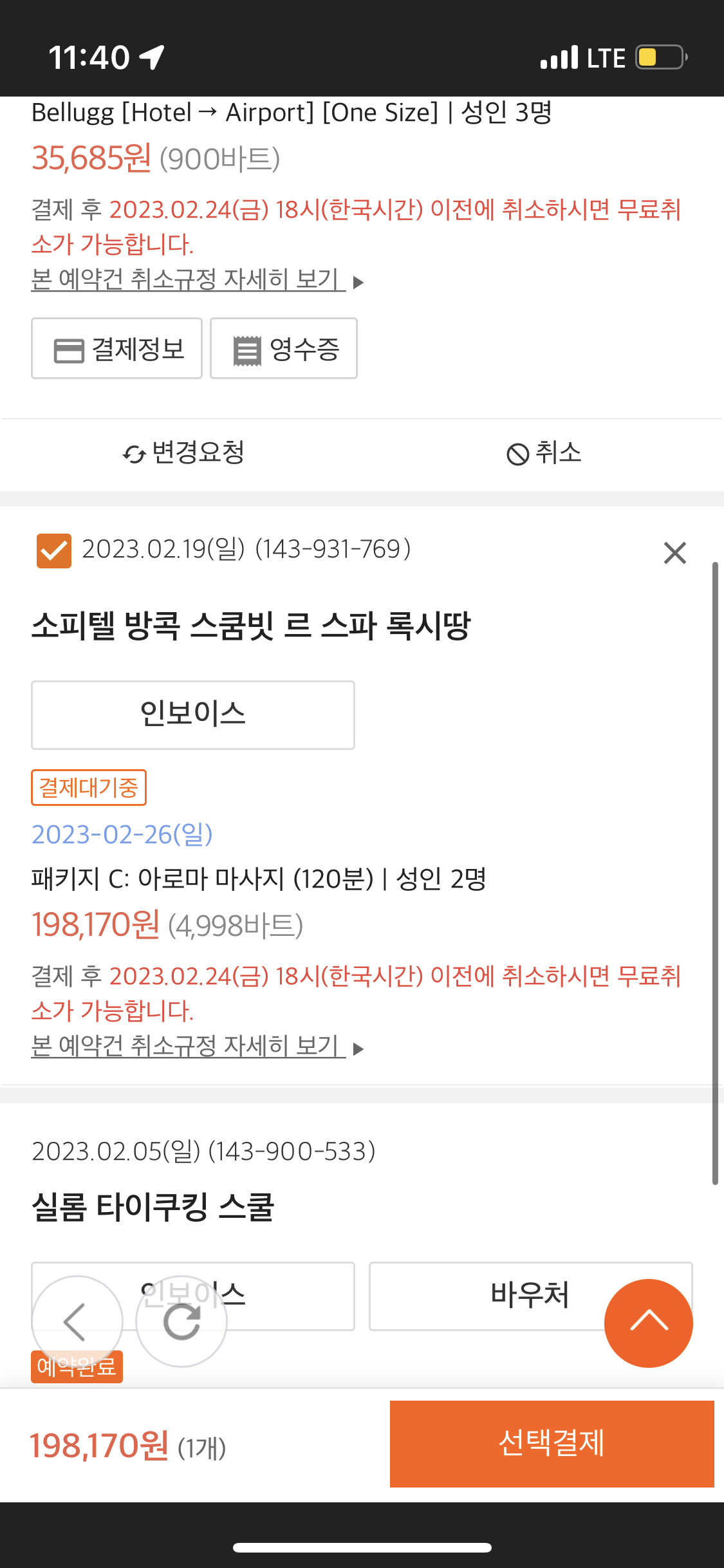
Task: Open 바우처 for Silom Thai Cooking School
Action: coord(530,1296)
